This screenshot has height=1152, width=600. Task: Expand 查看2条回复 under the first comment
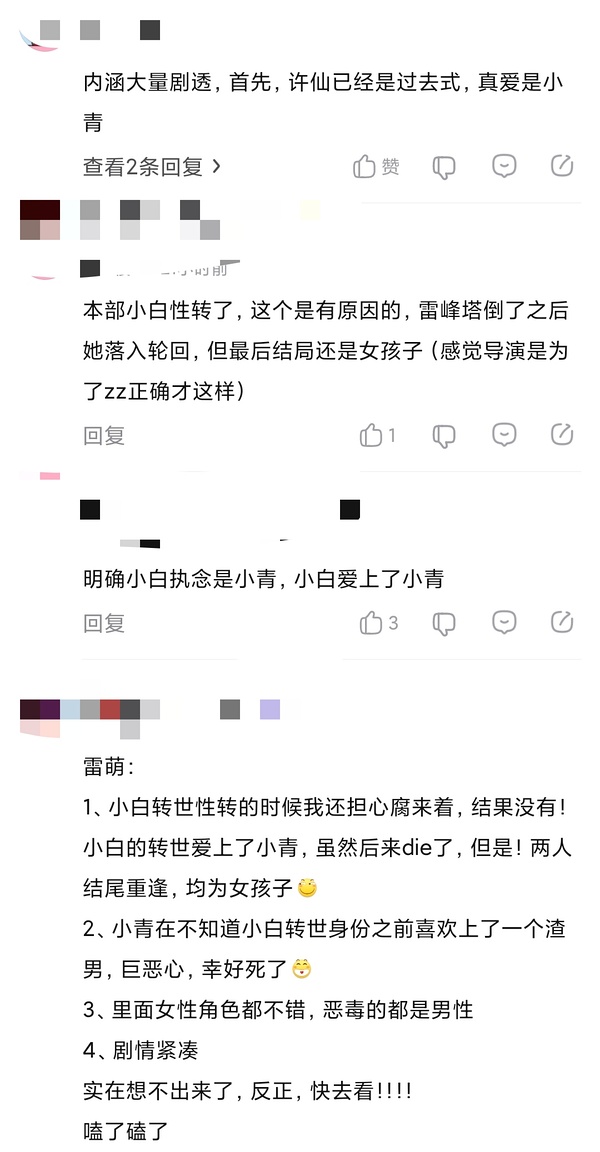(152, 167)
